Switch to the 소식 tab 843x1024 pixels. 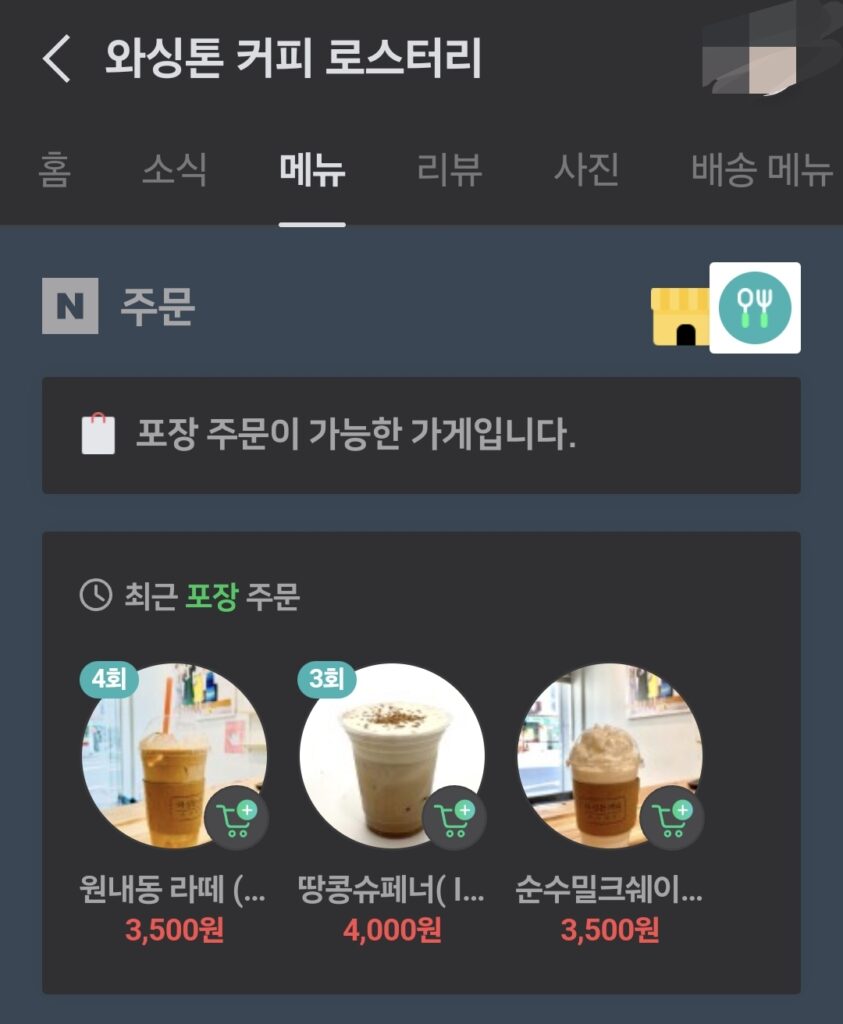(x=174, y=170)
